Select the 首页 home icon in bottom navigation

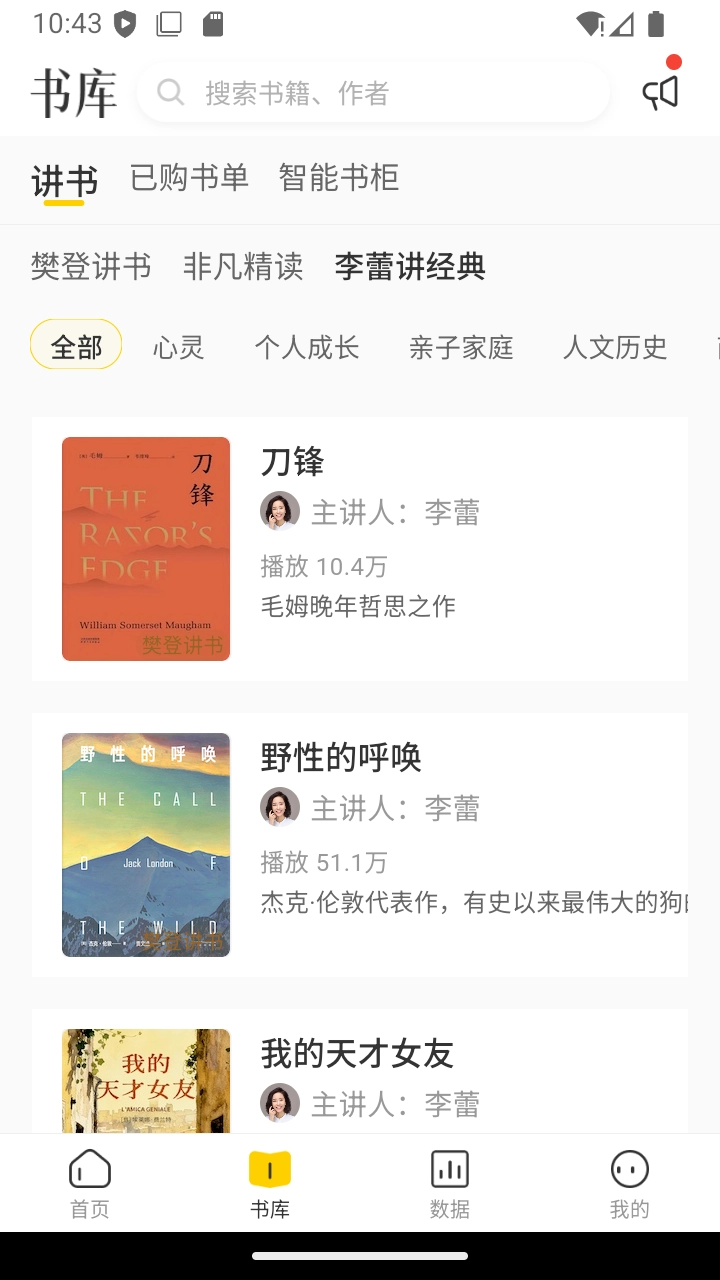click(x=89, y=1180)
